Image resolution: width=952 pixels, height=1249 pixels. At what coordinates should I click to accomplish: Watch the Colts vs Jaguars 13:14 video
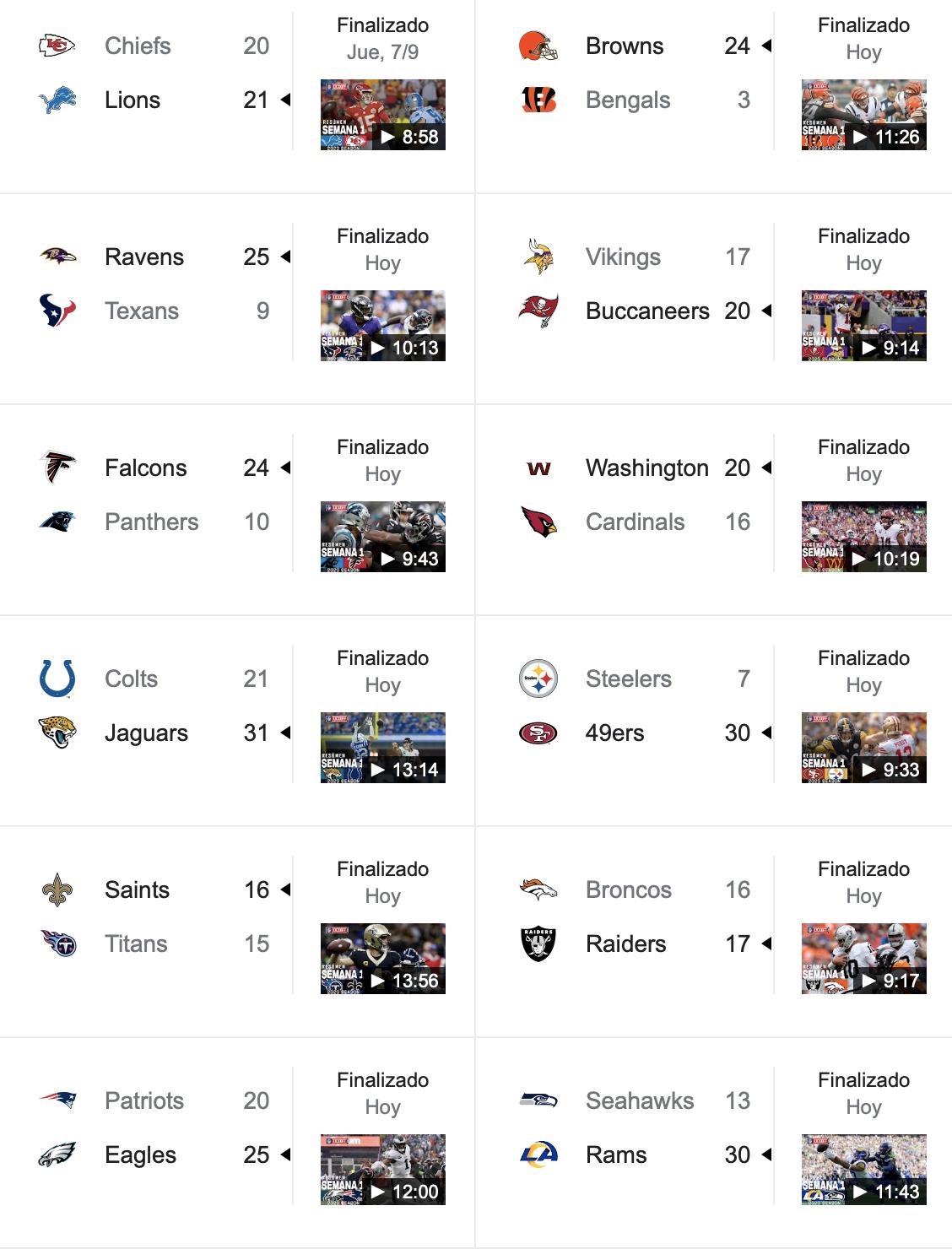pos(382,748)
